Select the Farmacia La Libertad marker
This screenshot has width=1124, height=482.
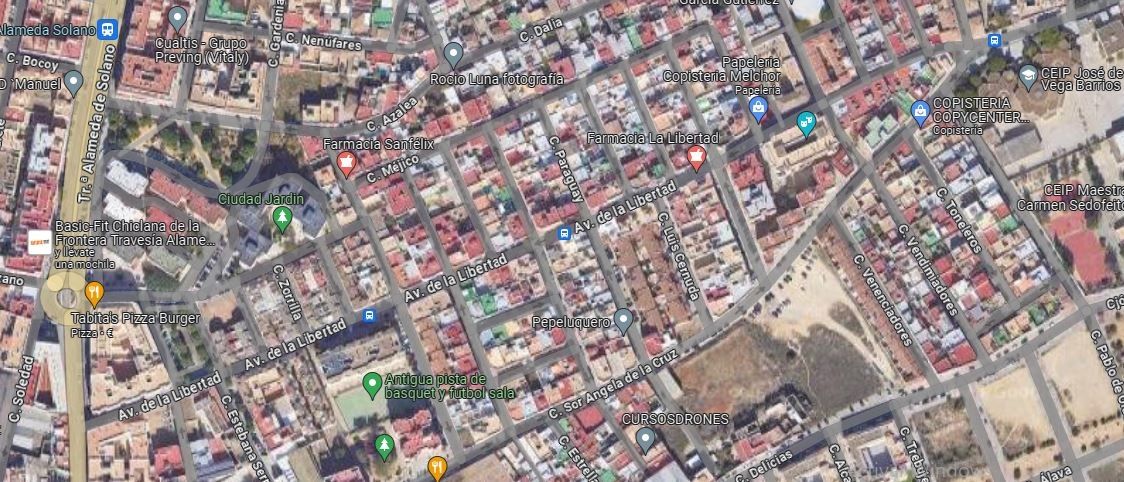pyautogui.click(x=696, y=156)
